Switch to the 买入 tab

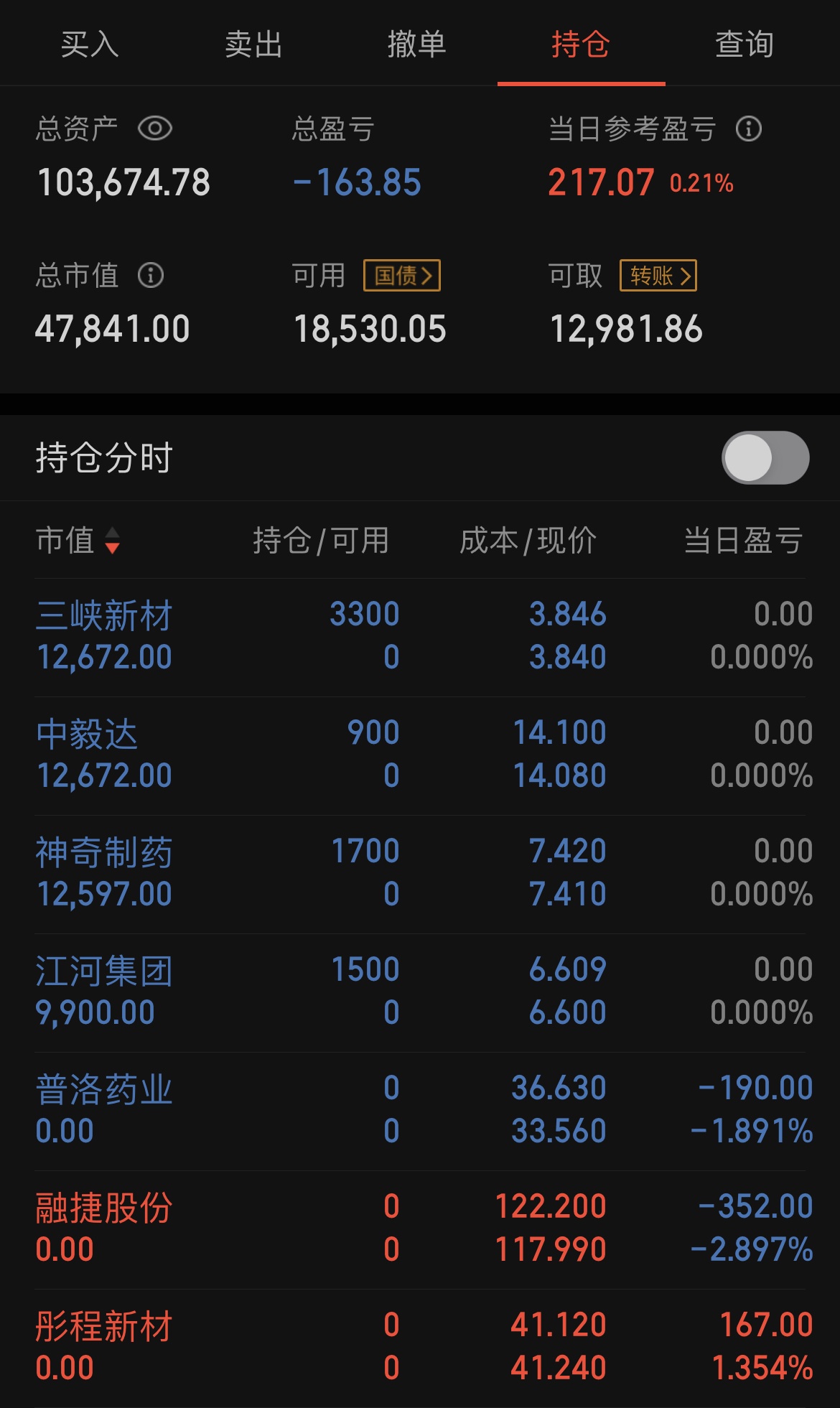(x=90, y=44)
